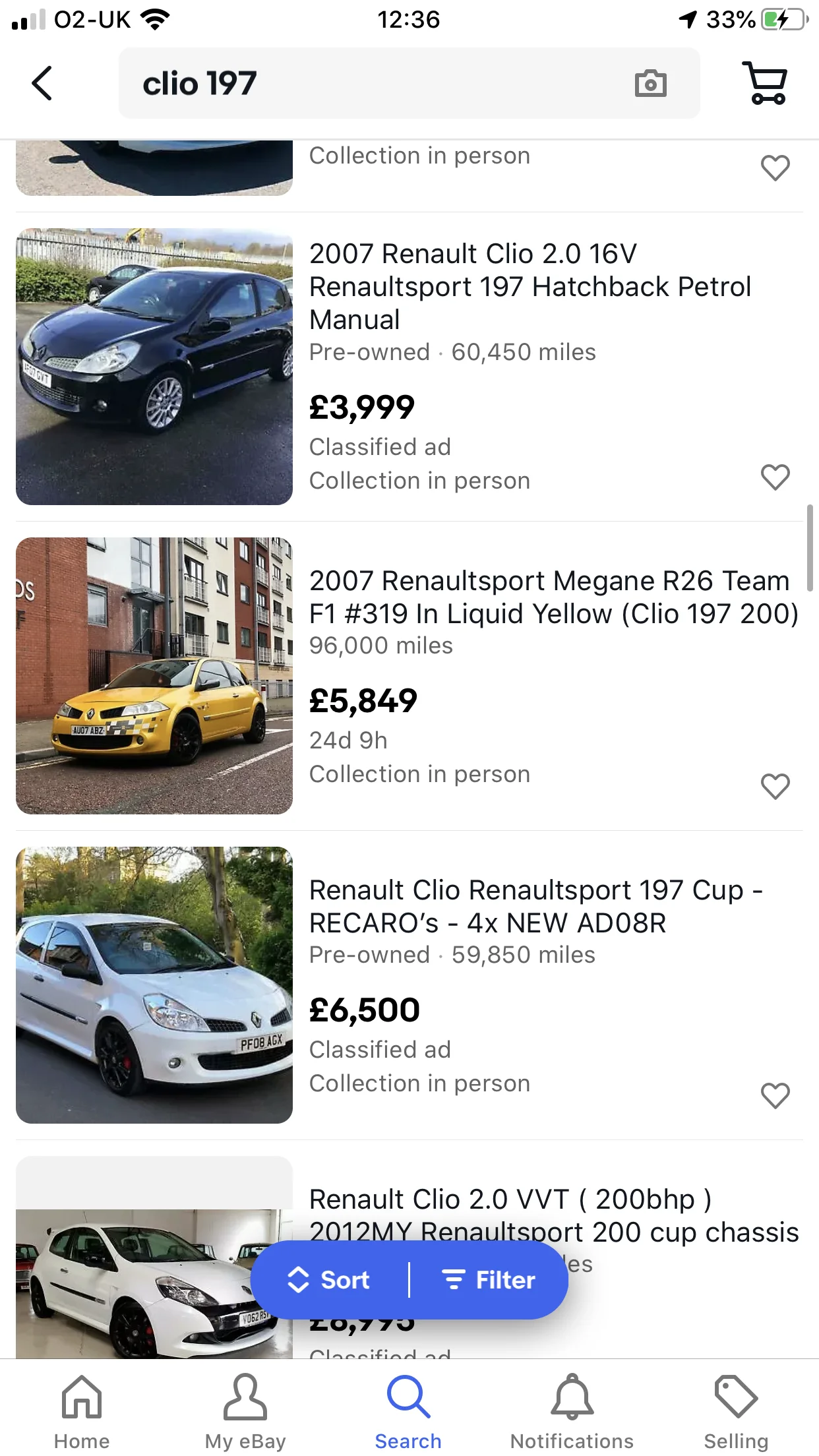Open the shopping cart

pyautogui.click(x=765, y=83)
